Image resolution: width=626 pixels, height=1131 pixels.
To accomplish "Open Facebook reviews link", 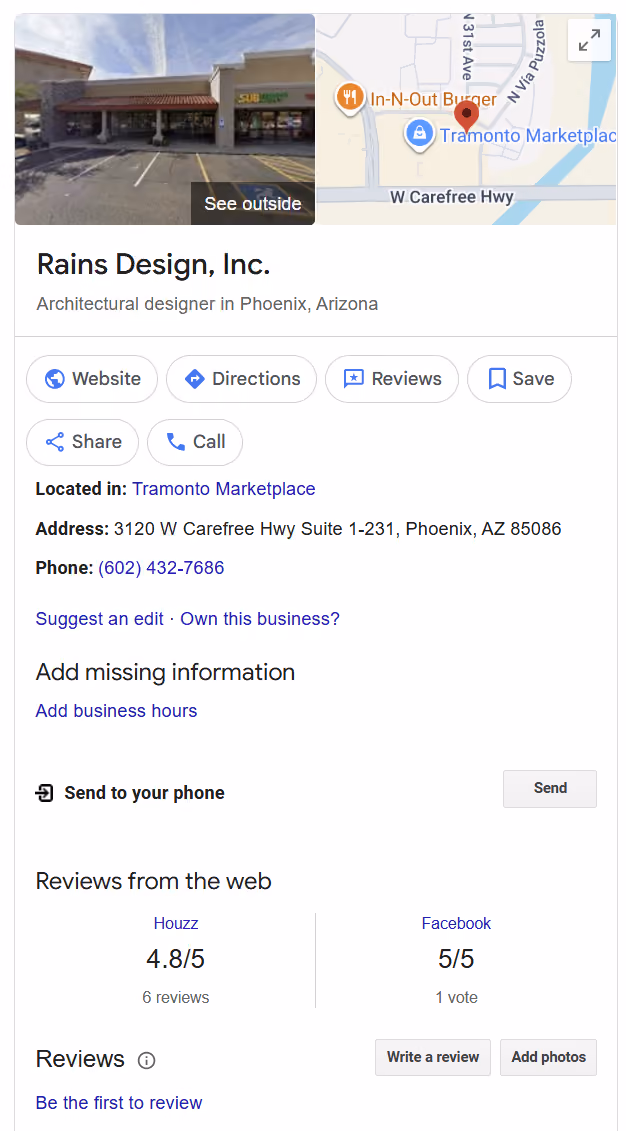I will coord(456,923).
